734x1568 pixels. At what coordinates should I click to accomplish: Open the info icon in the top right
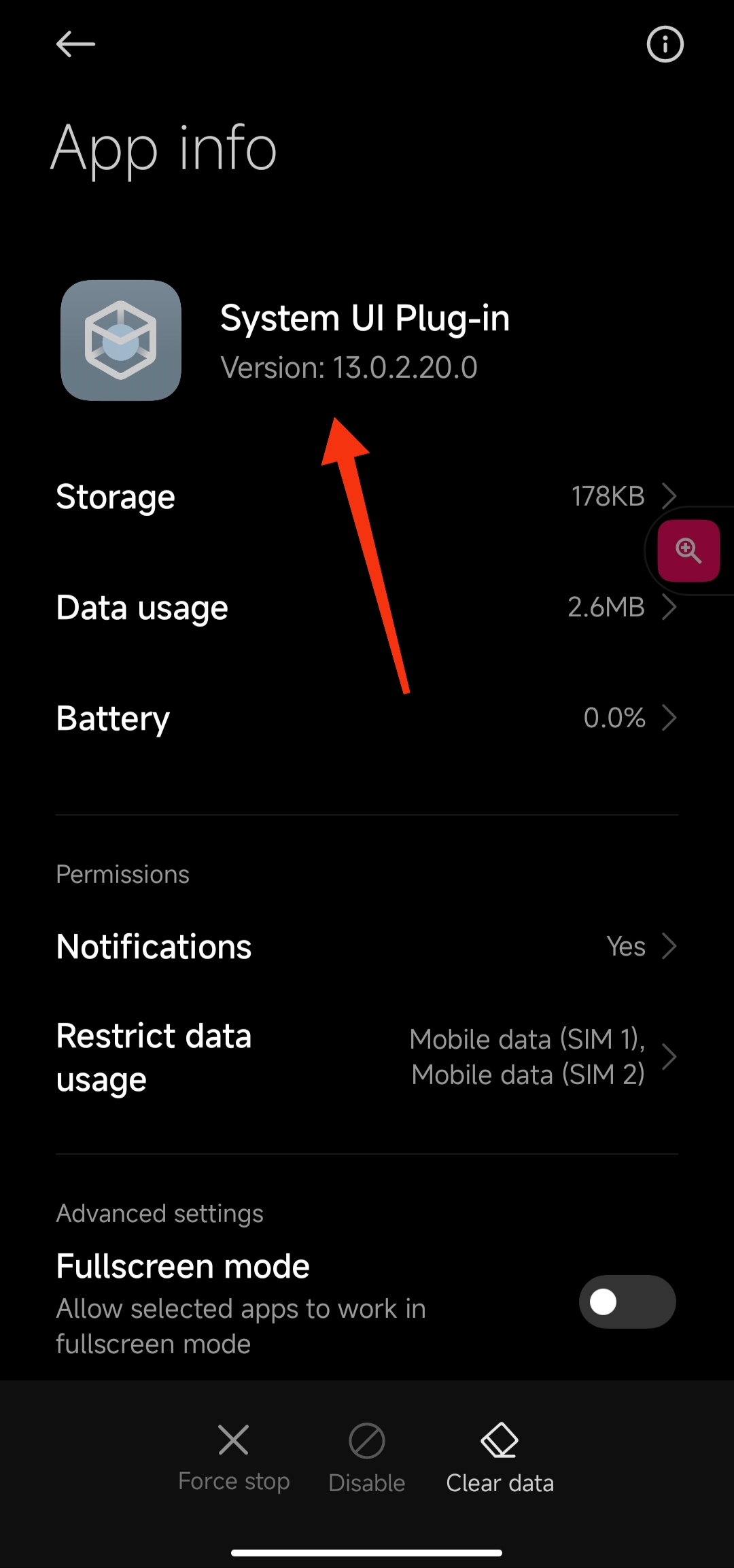pyautogui.click(x=665, y=45)
